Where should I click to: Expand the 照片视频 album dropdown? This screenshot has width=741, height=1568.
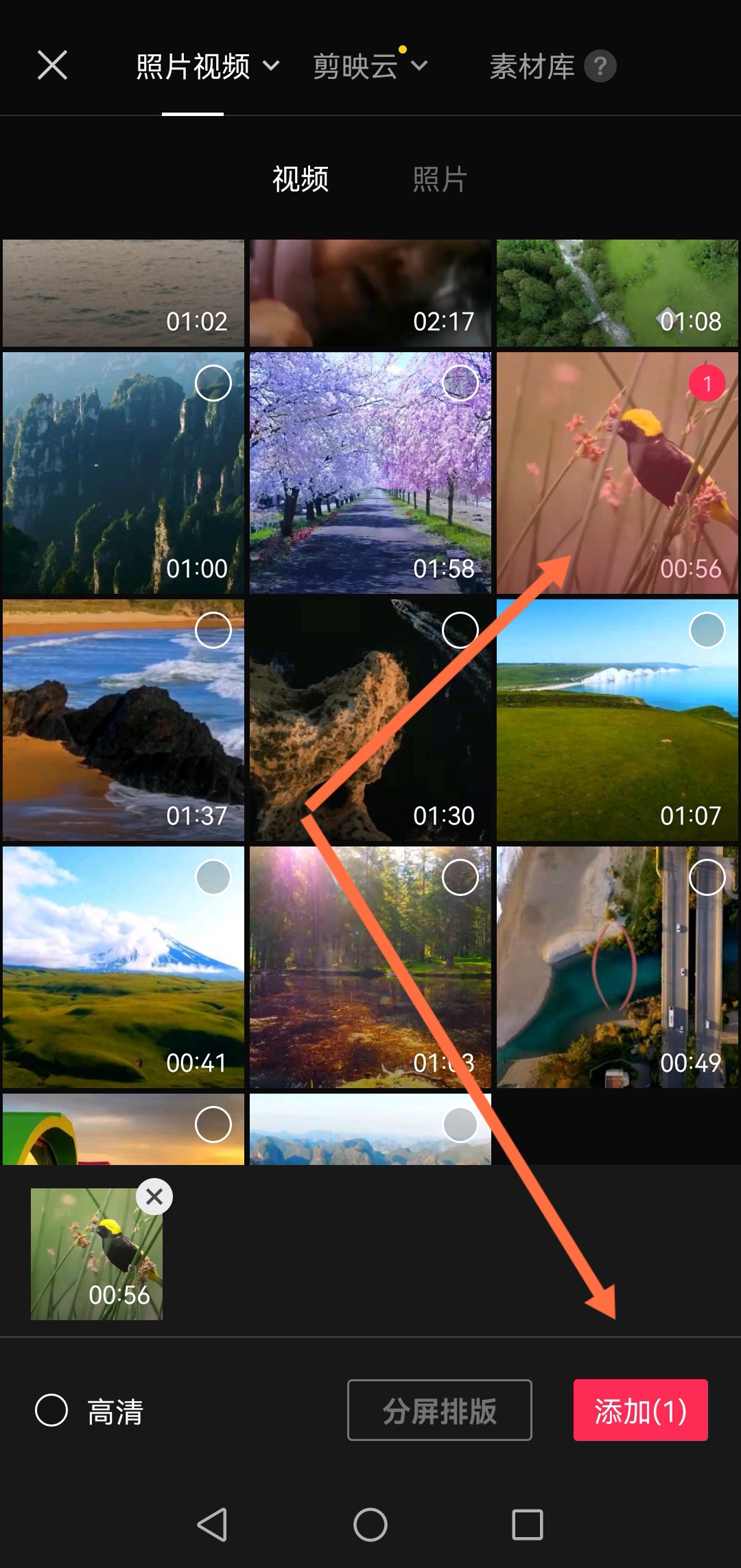tap(206, 67)
